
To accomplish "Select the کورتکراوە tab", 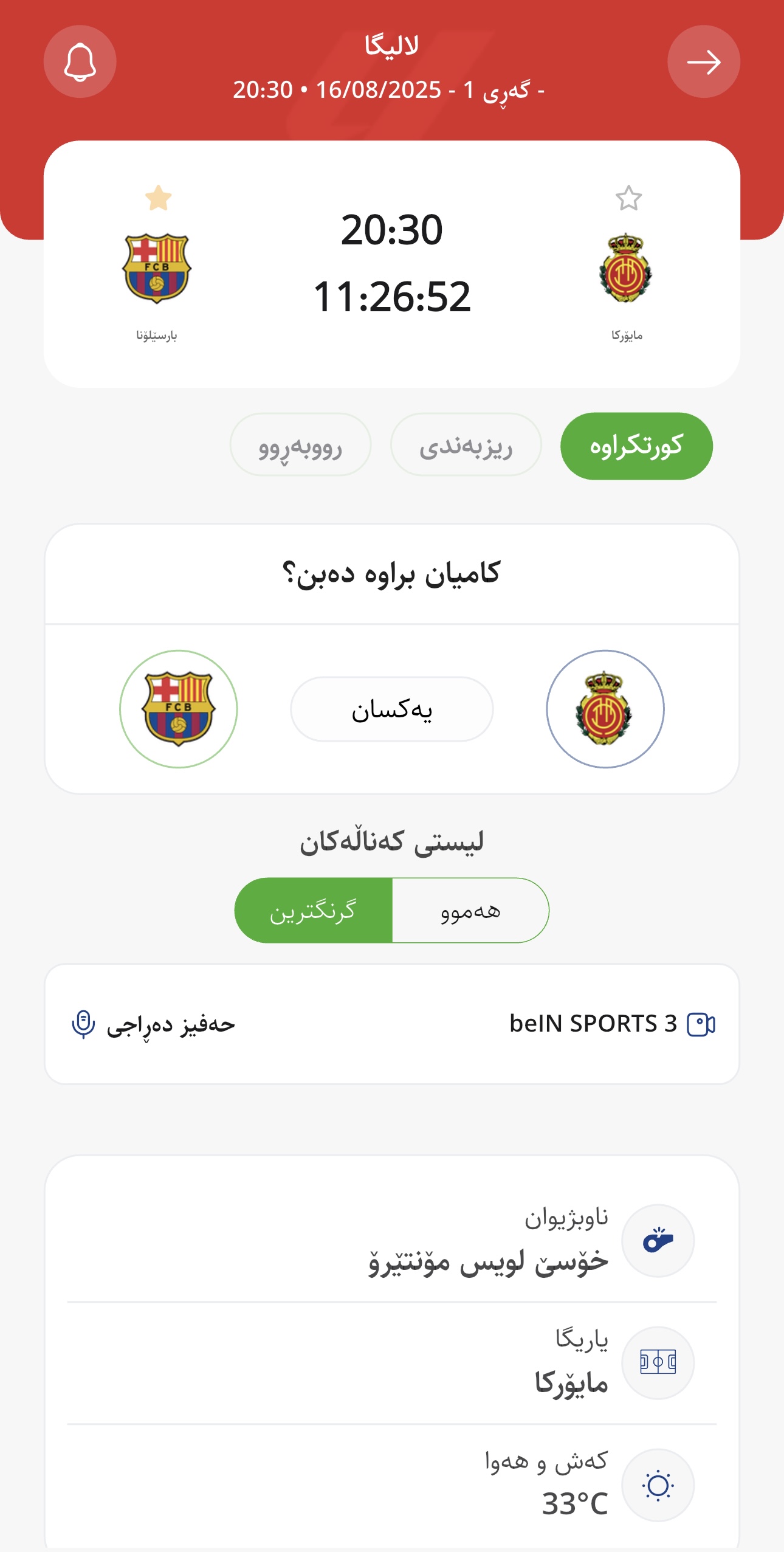I will pyautogui.click(x=636, y=446).
